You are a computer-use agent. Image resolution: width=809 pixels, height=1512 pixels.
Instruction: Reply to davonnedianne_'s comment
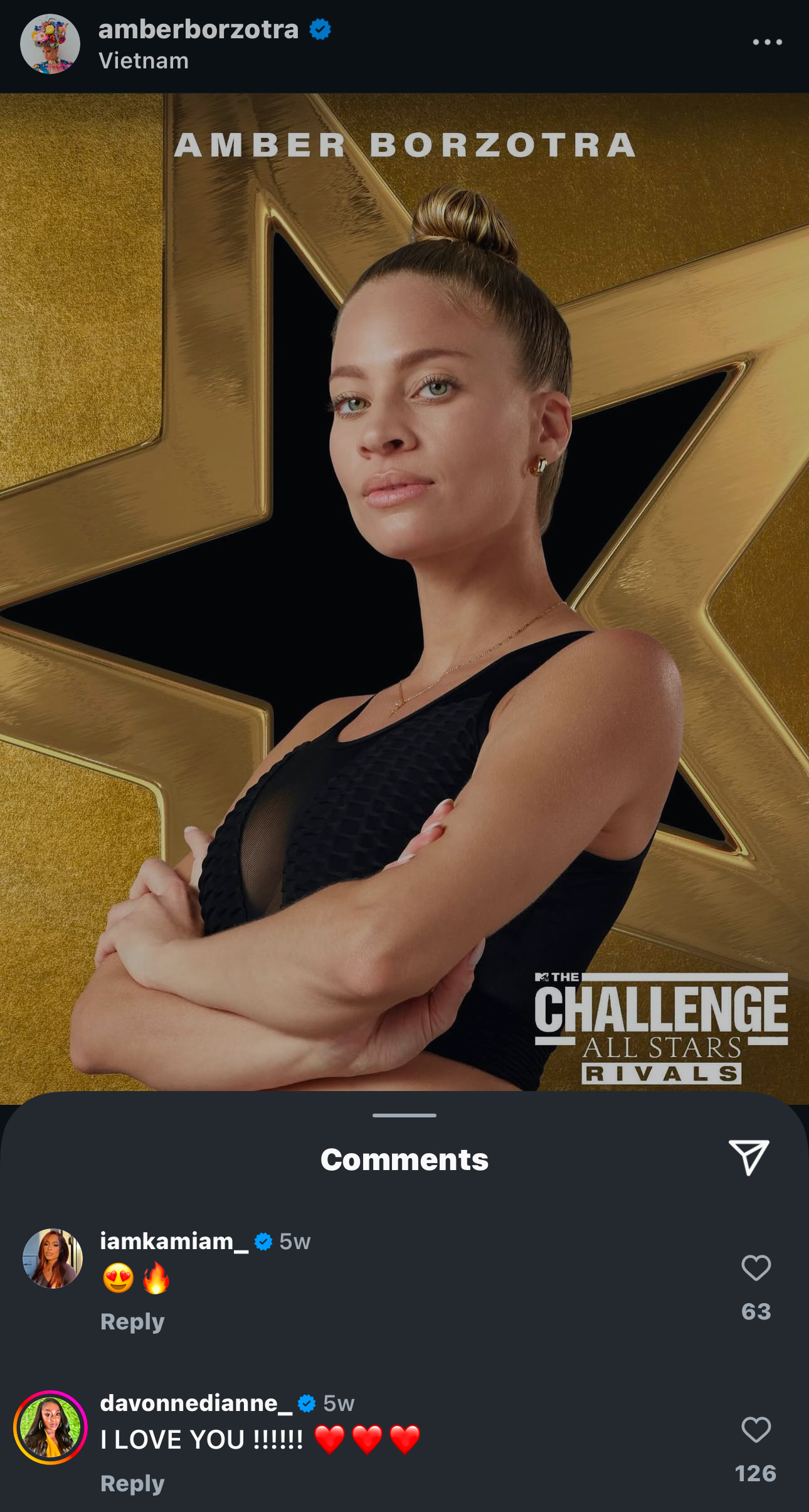tap(132, 1483)
